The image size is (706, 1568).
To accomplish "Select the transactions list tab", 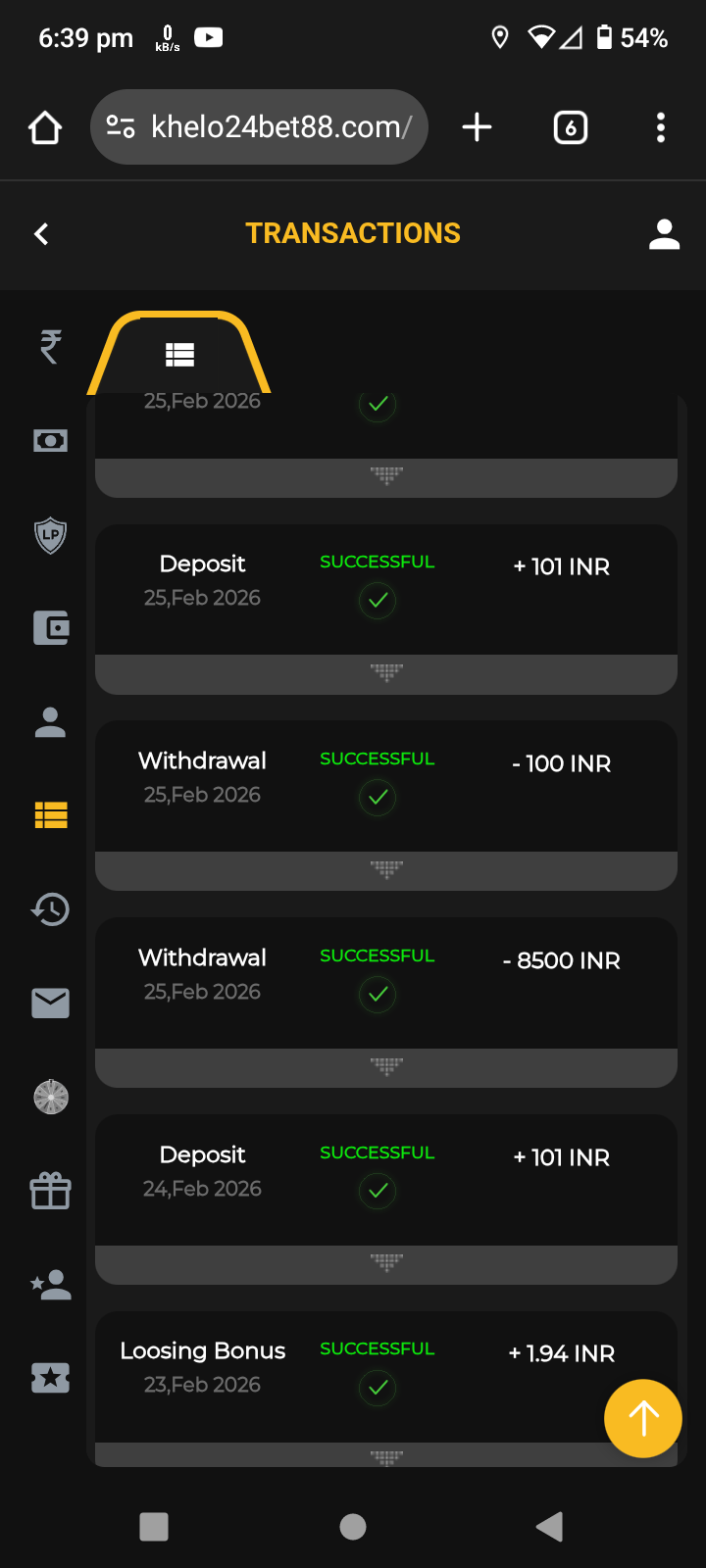I will pos(179,355).
